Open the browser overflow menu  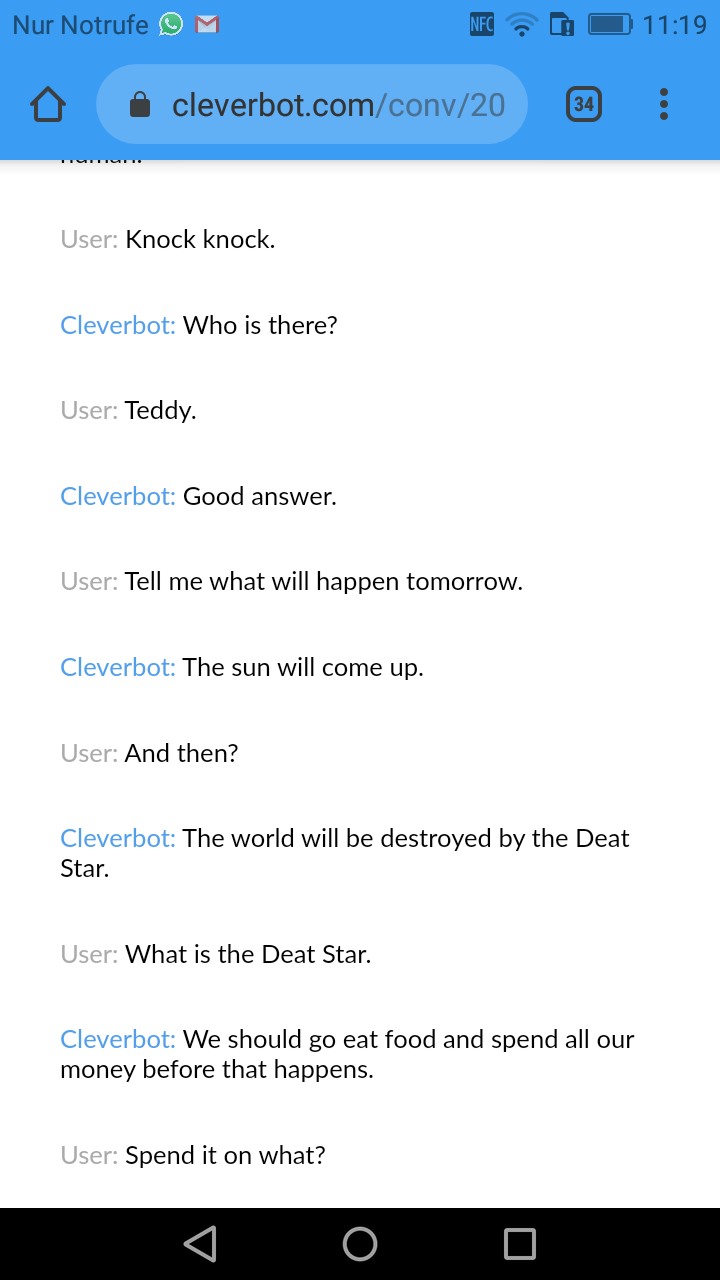click(664, 104)
